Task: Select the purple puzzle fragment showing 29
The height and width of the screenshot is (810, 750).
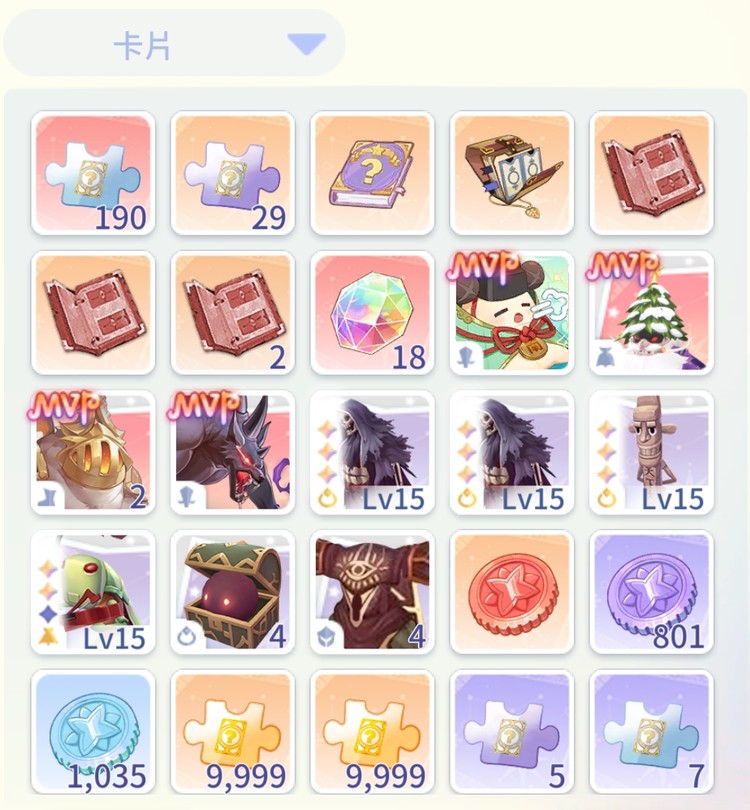Action: pos(232,173)
